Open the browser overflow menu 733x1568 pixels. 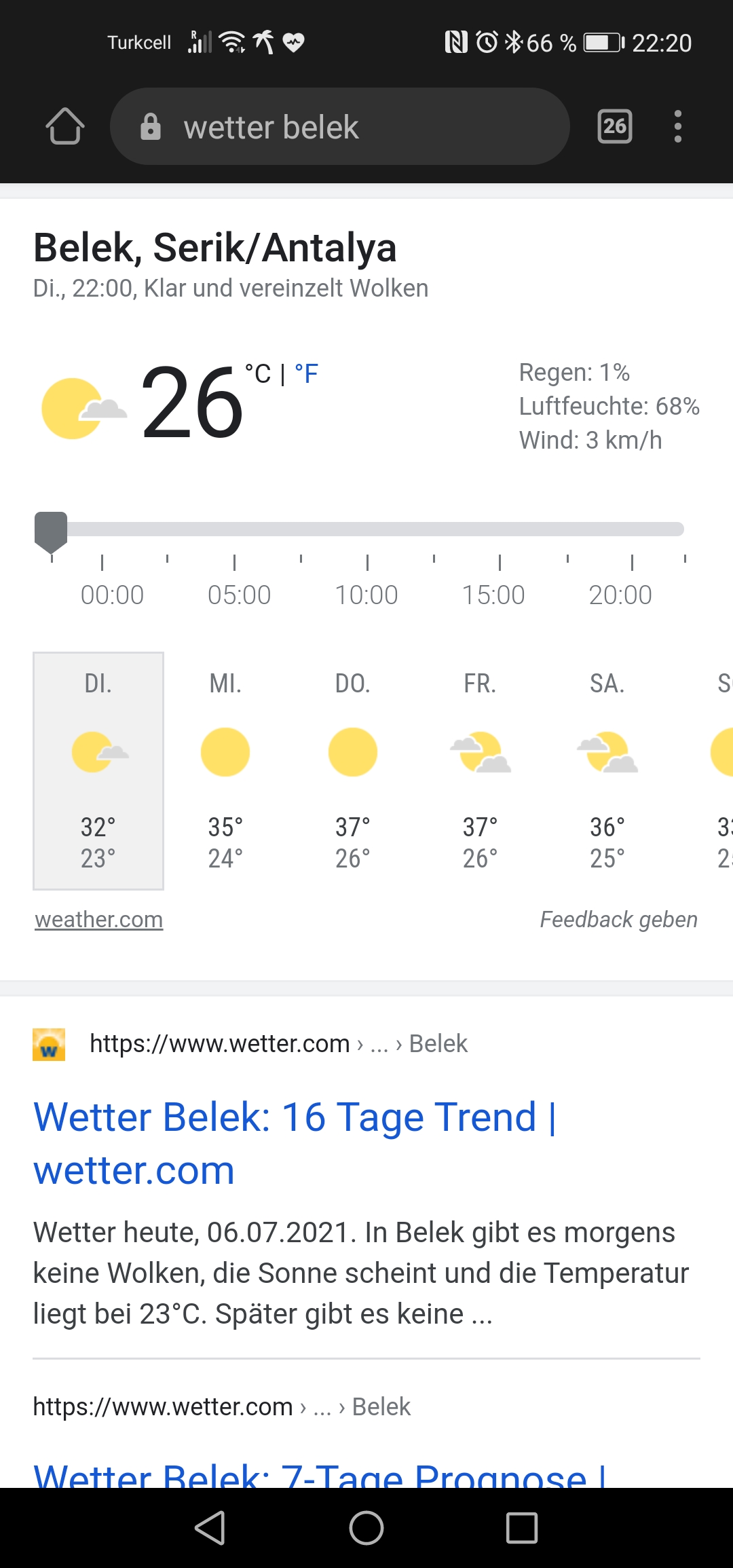pos(677,126)
